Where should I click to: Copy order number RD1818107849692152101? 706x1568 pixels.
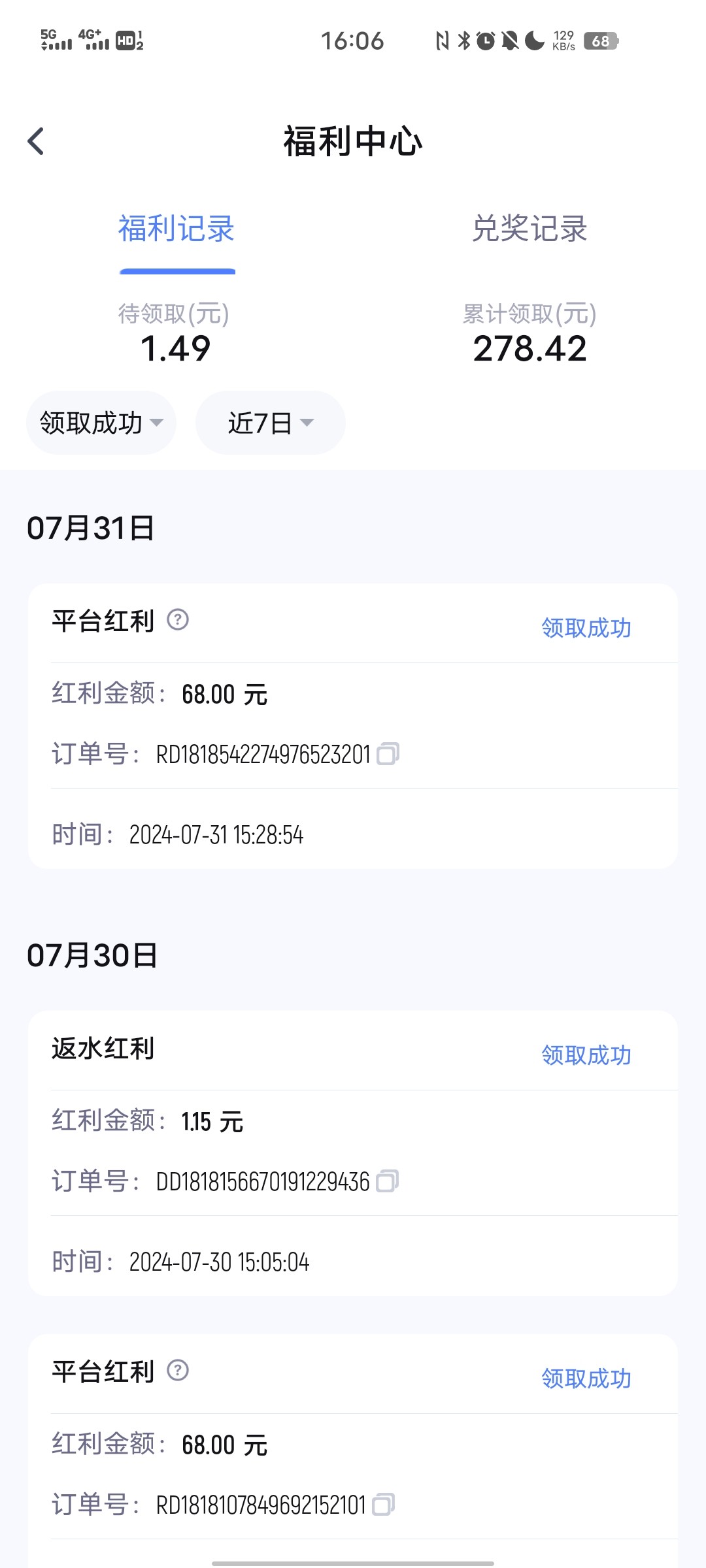click(383, 1504)
